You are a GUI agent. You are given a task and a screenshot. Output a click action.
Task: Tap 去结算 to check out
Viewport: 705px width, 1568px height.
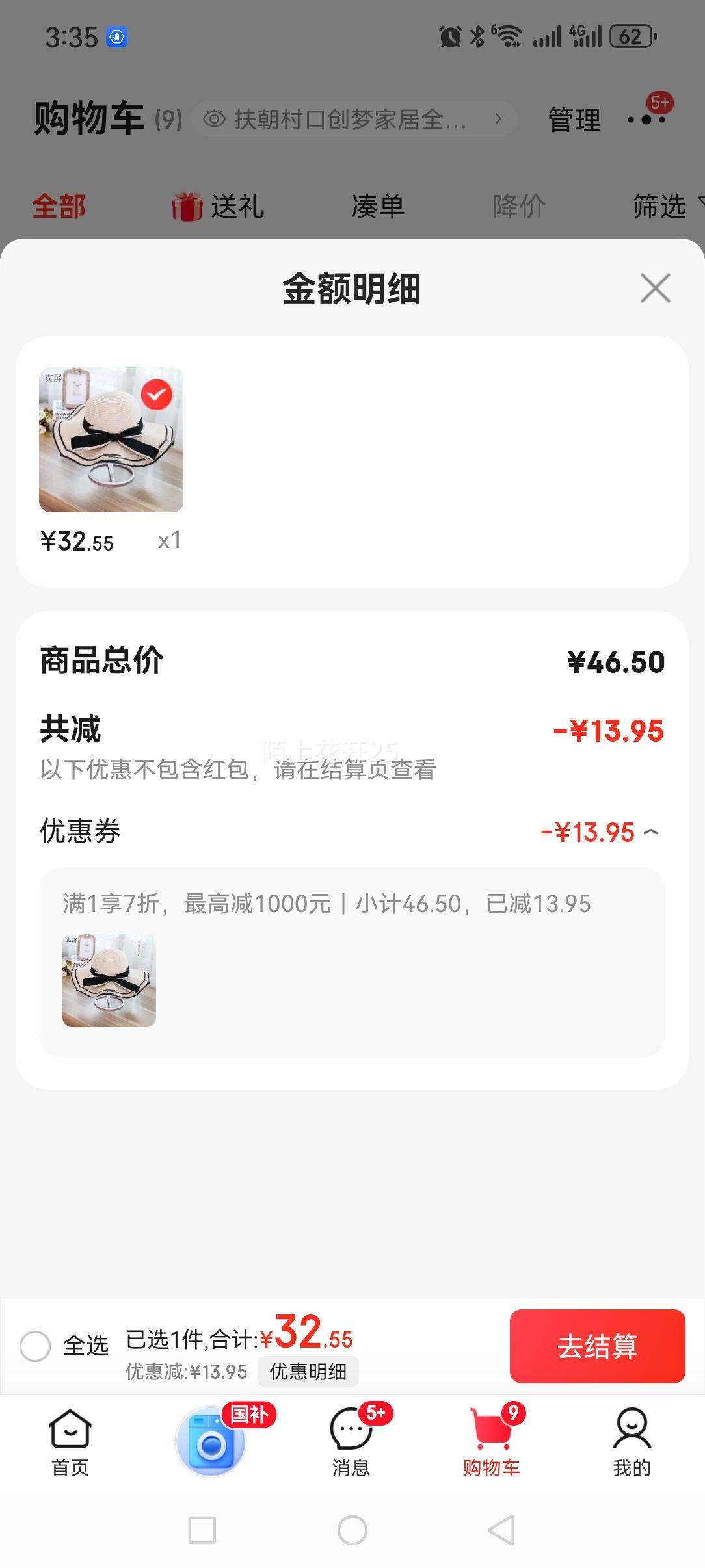[597, 1346]
